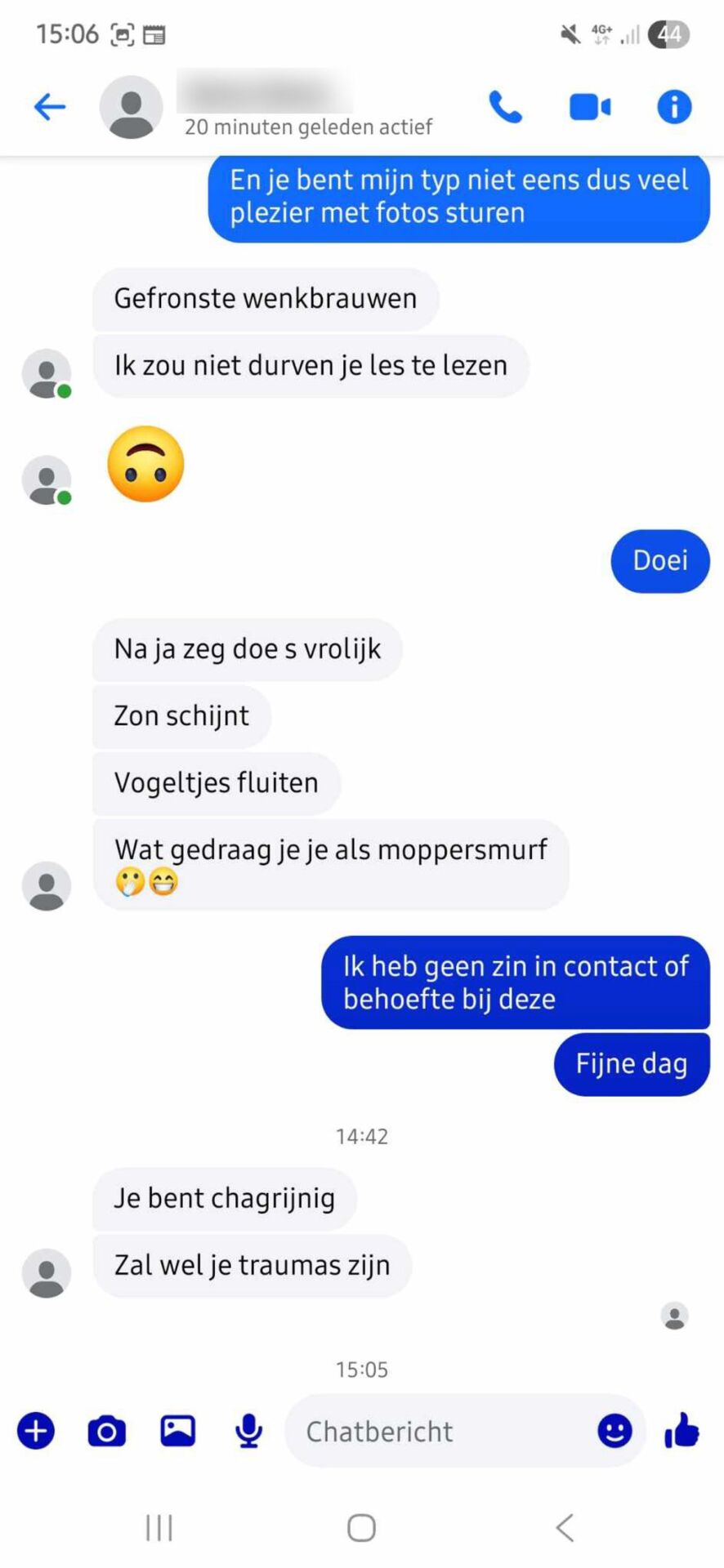Open more attachment options plus button
The width and height of the screenshot is (724, 1568).
coord(36,1431)
